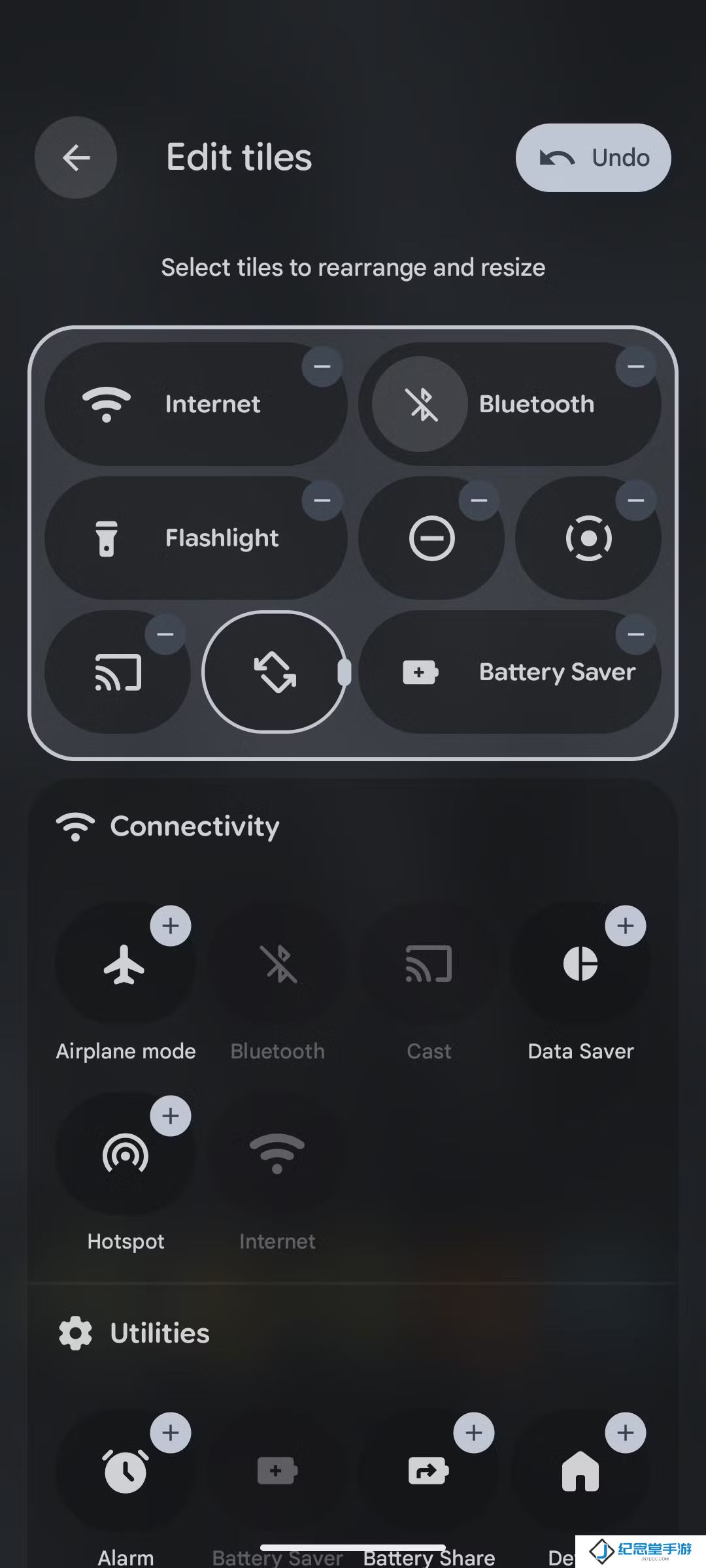Select the Do Not Disturb tile
The height and width of the screenshot is (1568, 706).
pyautogui.click(x=431, y=538)
